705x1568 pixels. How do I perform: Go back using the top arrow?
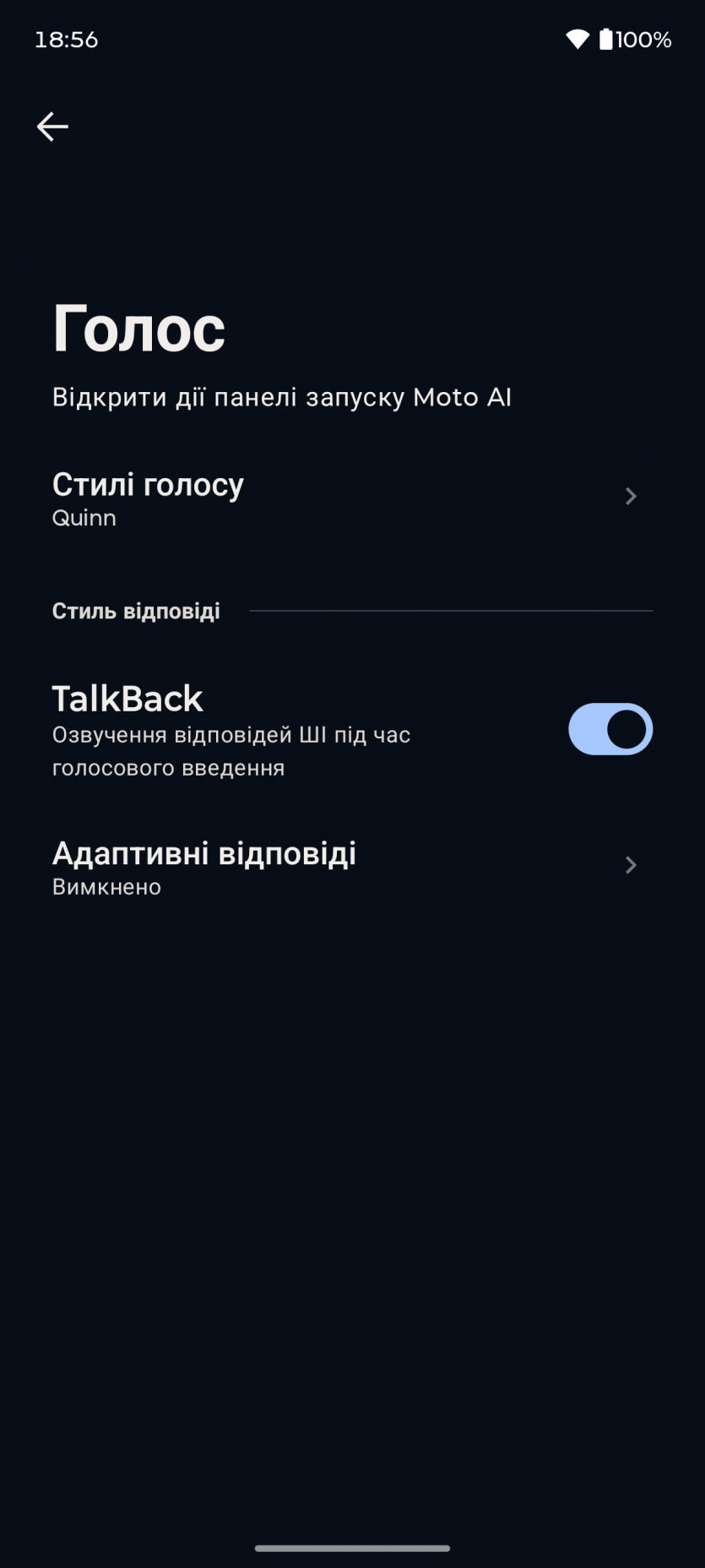[52, 127]
